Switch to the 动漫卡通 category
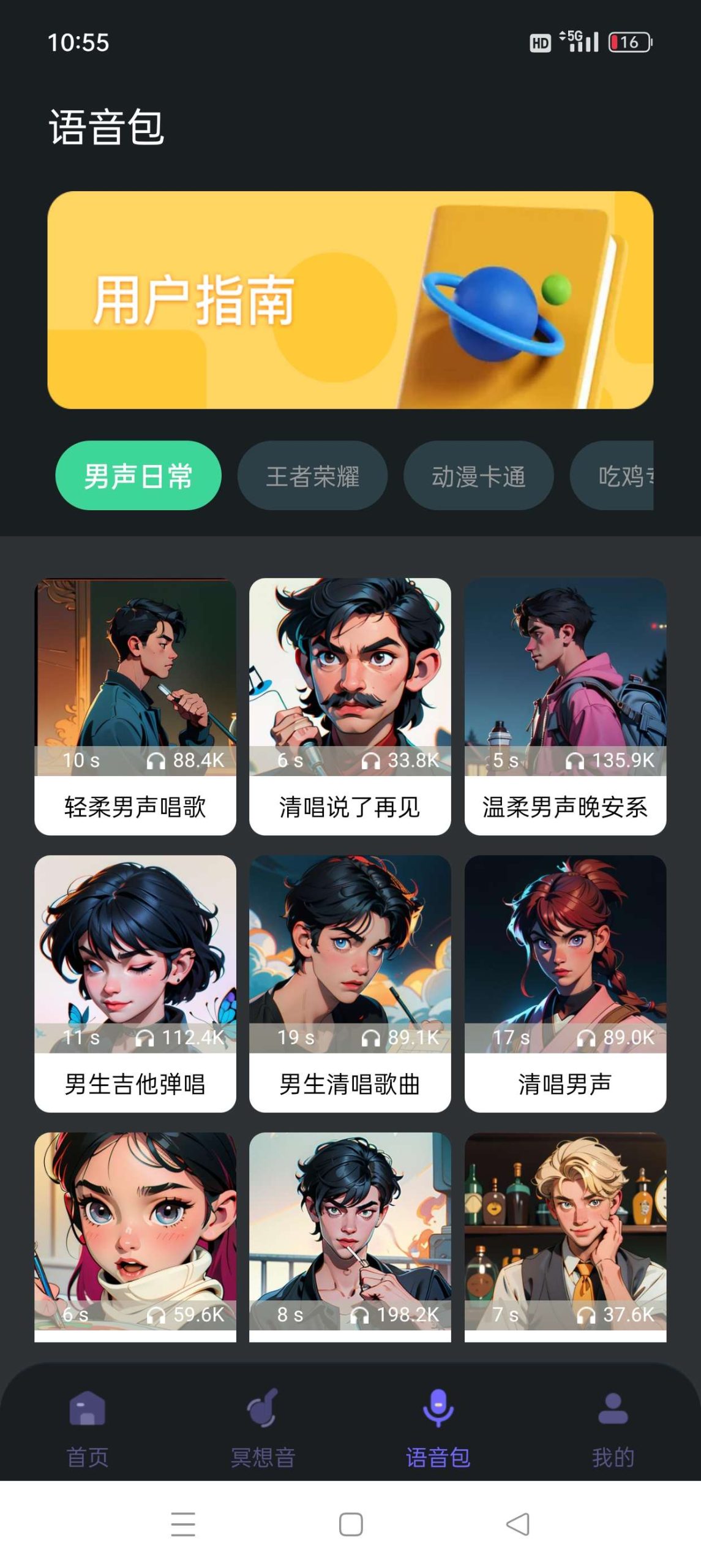 tap(478, 475)
